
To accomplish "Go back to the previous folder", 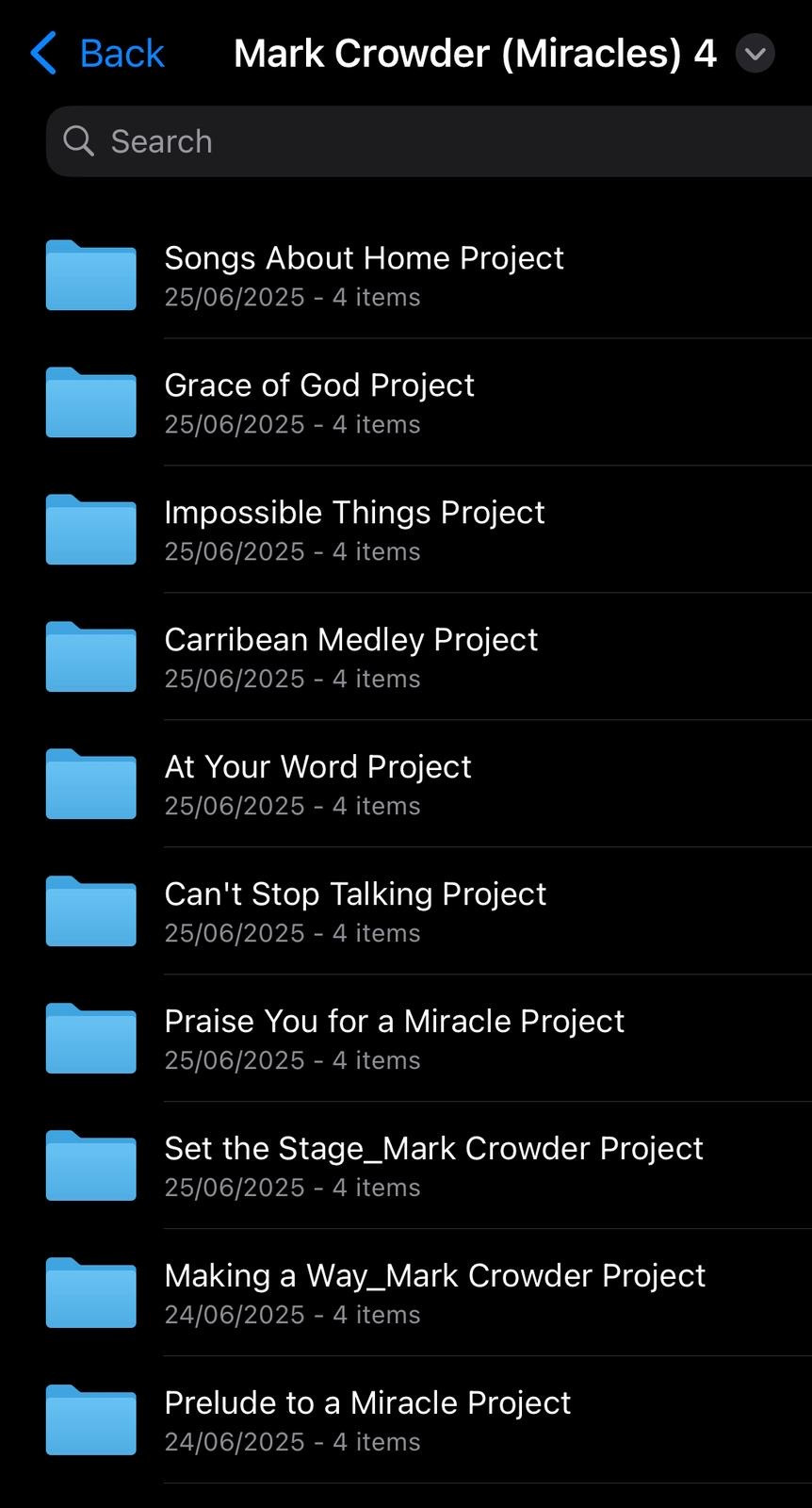I will coord(97,53).
